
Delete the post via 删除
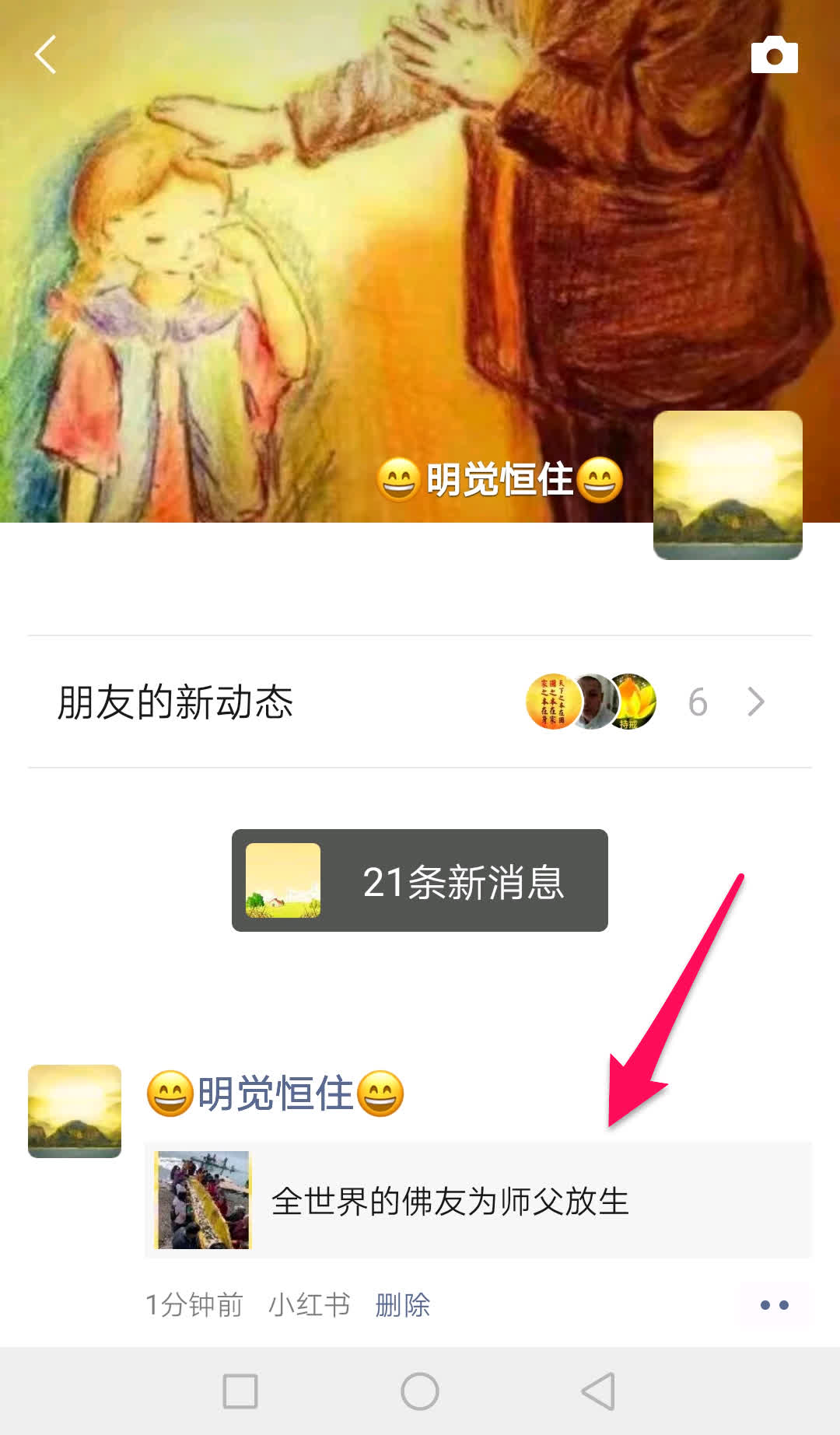point(402,1304)
